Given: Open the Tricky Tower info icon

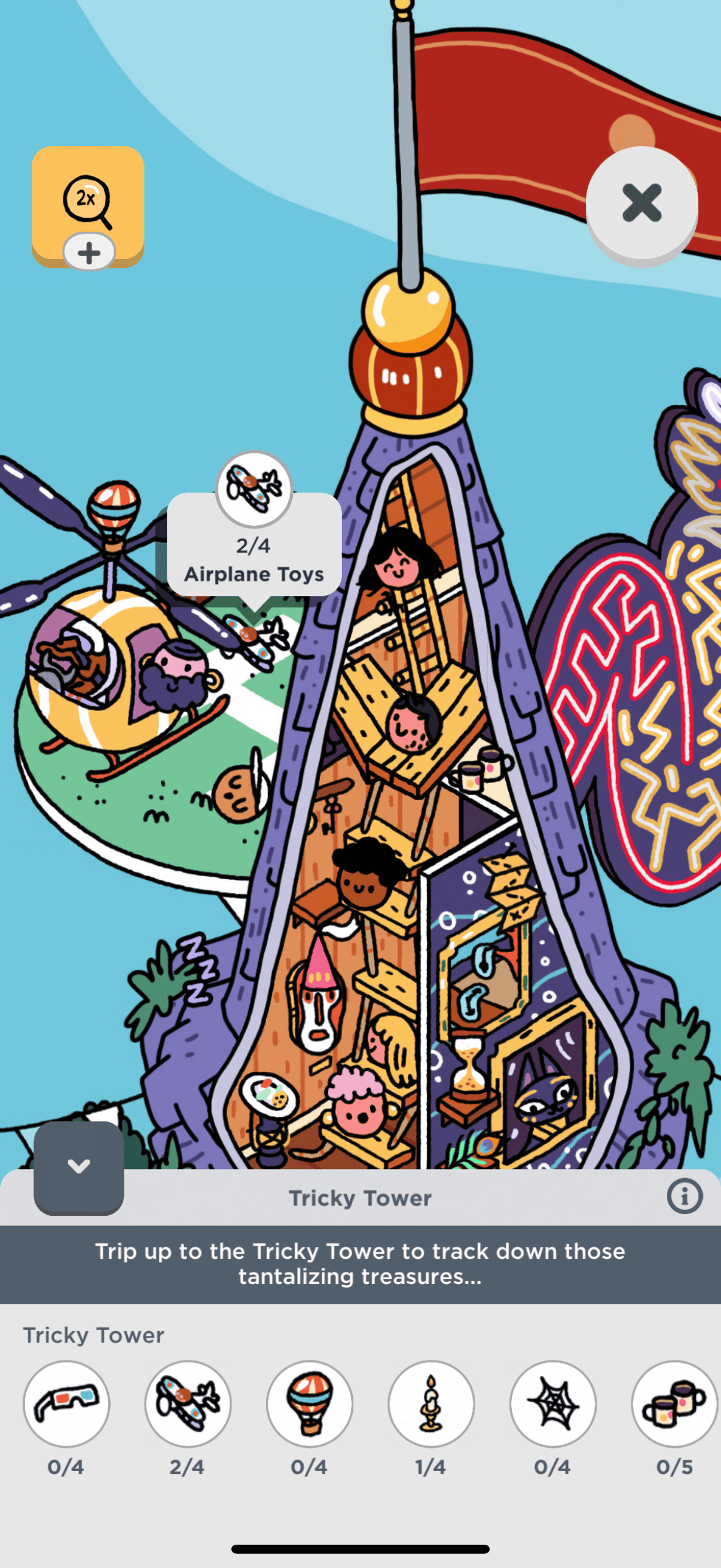Looking at the screenshot, I should point(685,1197).
